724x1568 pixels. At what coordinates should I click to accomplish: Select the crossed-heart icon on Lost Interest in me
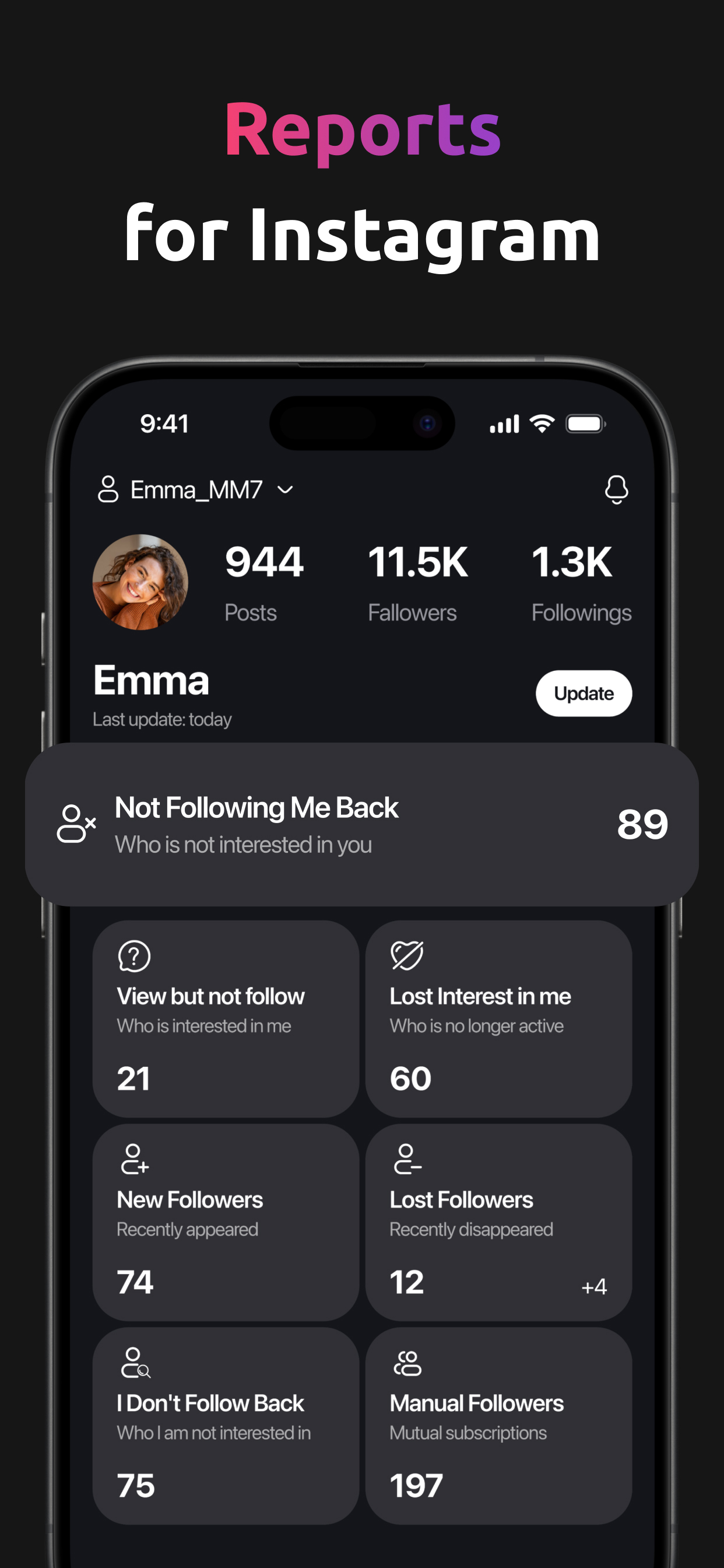[407, 954]
